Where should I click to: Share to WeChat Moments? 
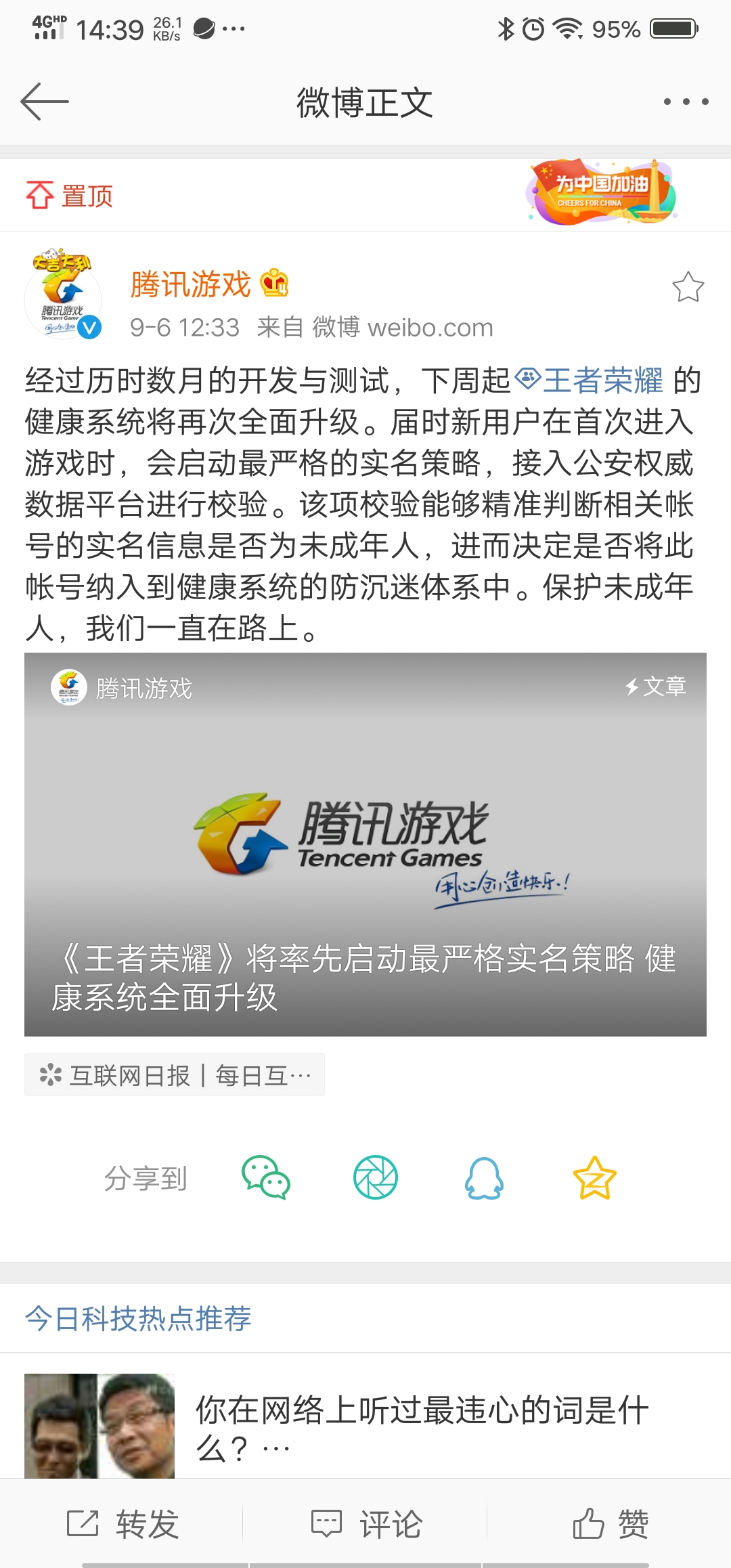[x=376, y=1177]
